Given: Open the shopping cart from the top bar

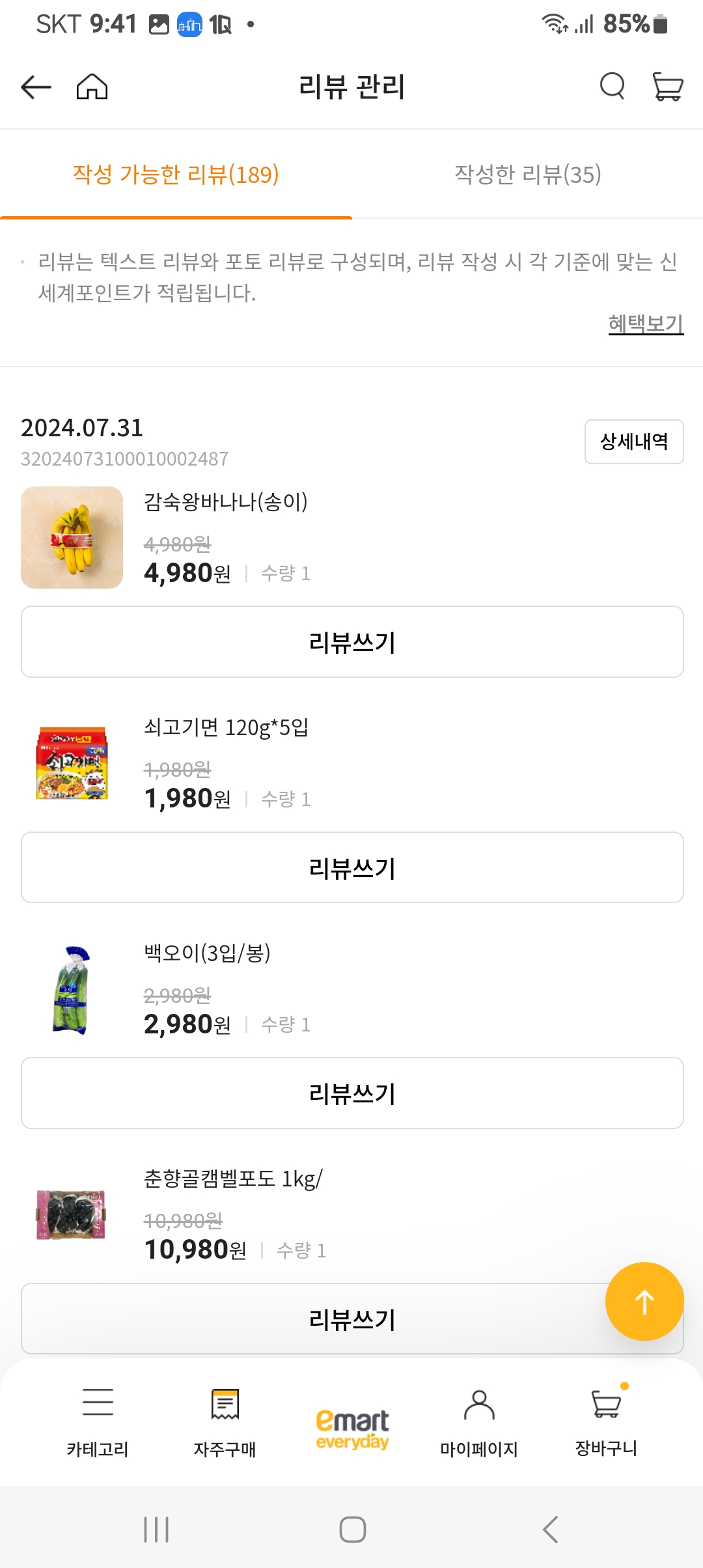Looking at the screenshot, I should [x=668, y=86].
